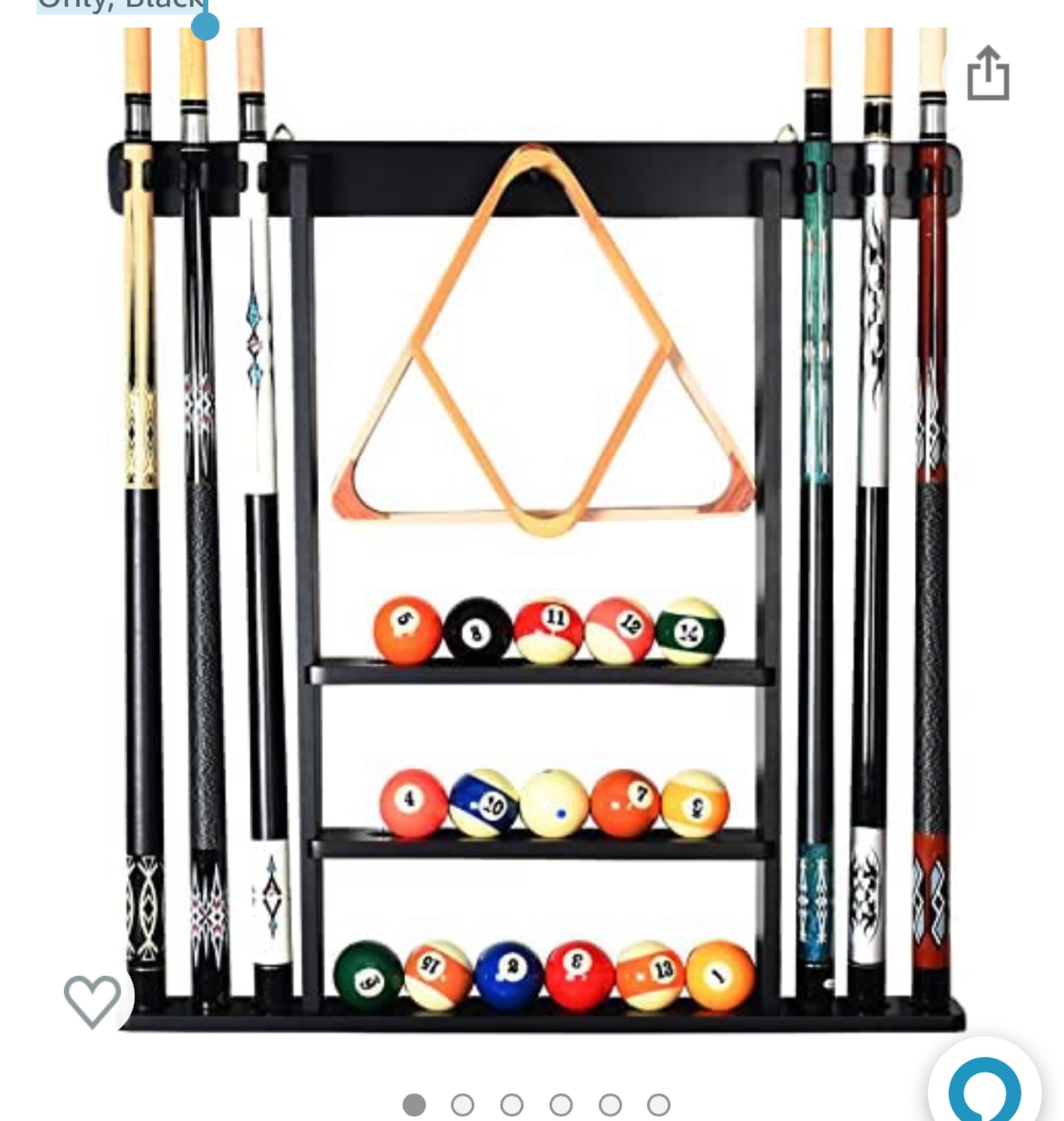Image resolution: width=1064 pixels, height=1121 pixels.
Task: Open the Alexa assistant button
Action: pos(984,1089)
